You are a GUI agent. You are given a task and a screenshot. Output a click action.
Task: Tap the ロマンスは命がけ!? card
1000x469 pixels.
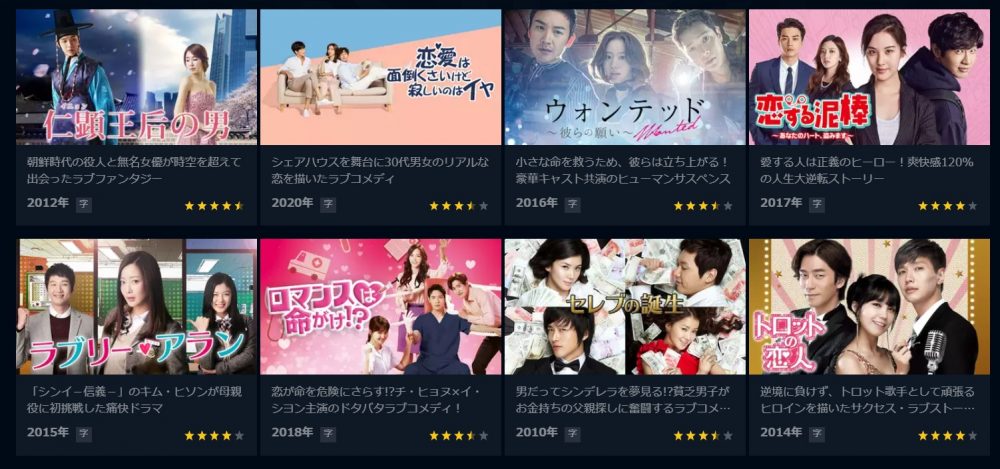click(380, 307)
